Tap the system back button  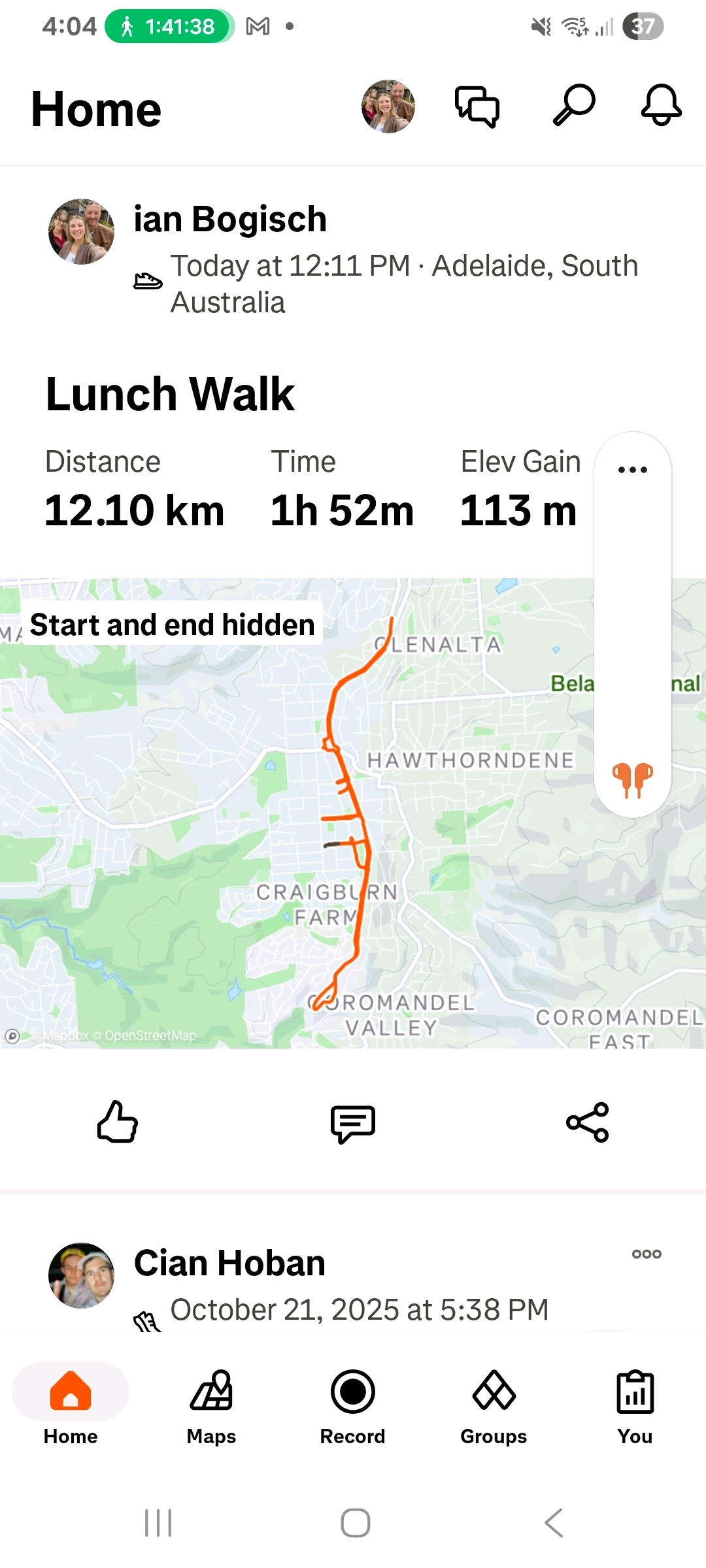coord(553,1523)
